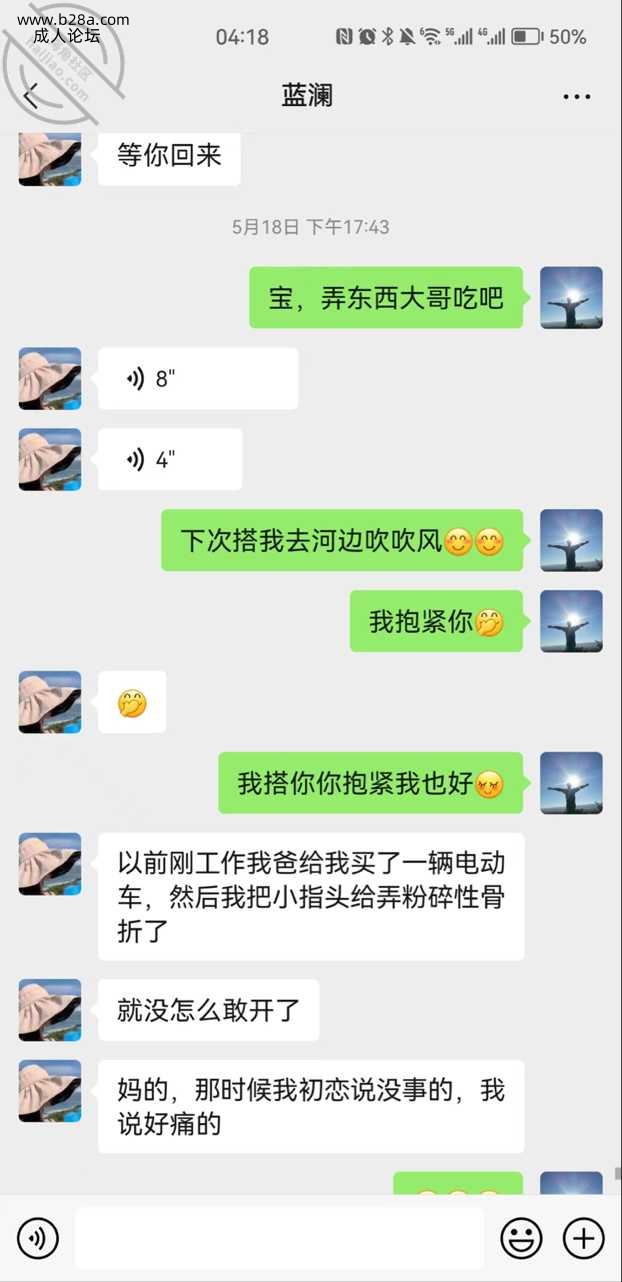Play the 4-second voice message
The width and height of the screenshot is (622, 1282).
(169, 460)
